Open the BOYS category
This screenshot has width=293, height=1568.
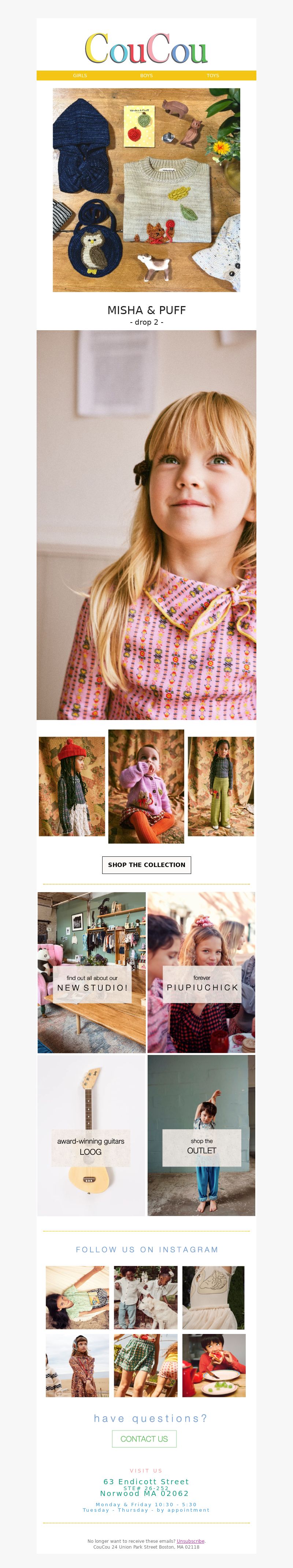(146, 75)
